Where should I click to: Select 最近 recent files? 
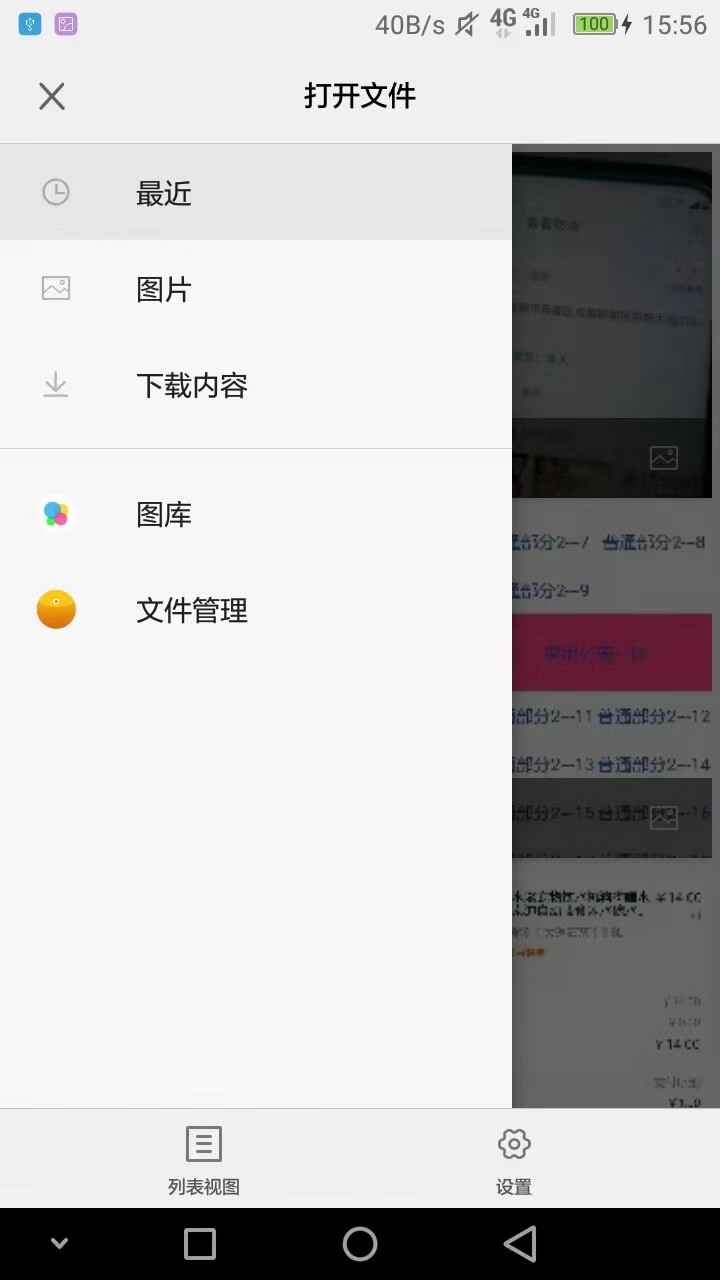[256, 192]
